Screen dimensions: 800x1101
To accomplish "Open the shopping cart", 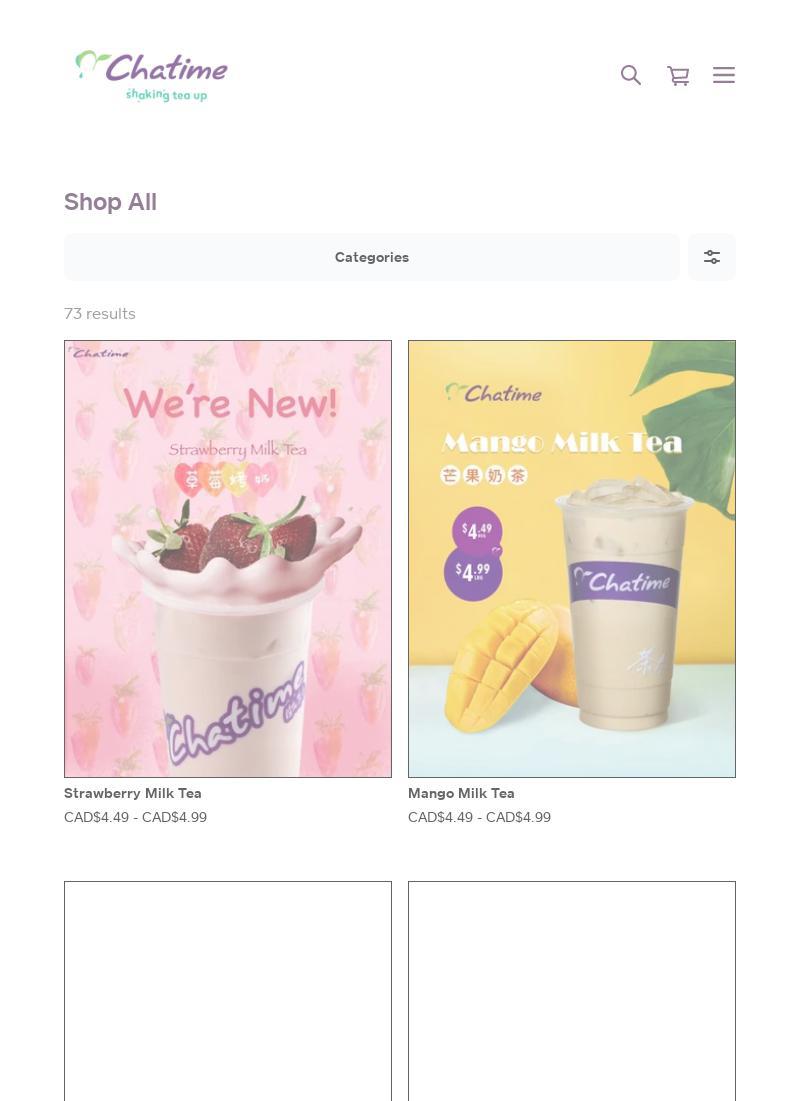I will [x=678, y=76].
